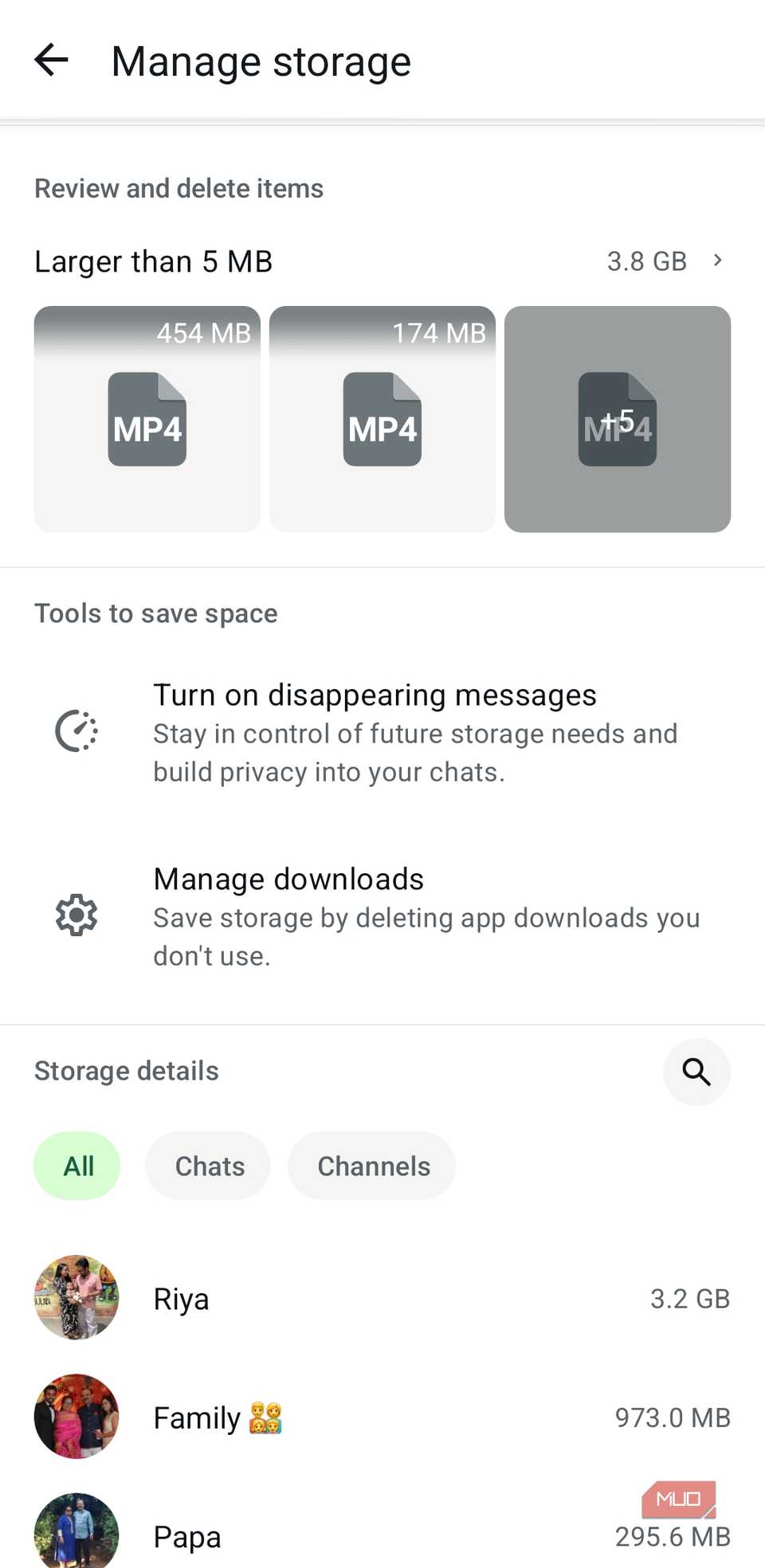Open the 3.8 GB review list chevron

716,261
